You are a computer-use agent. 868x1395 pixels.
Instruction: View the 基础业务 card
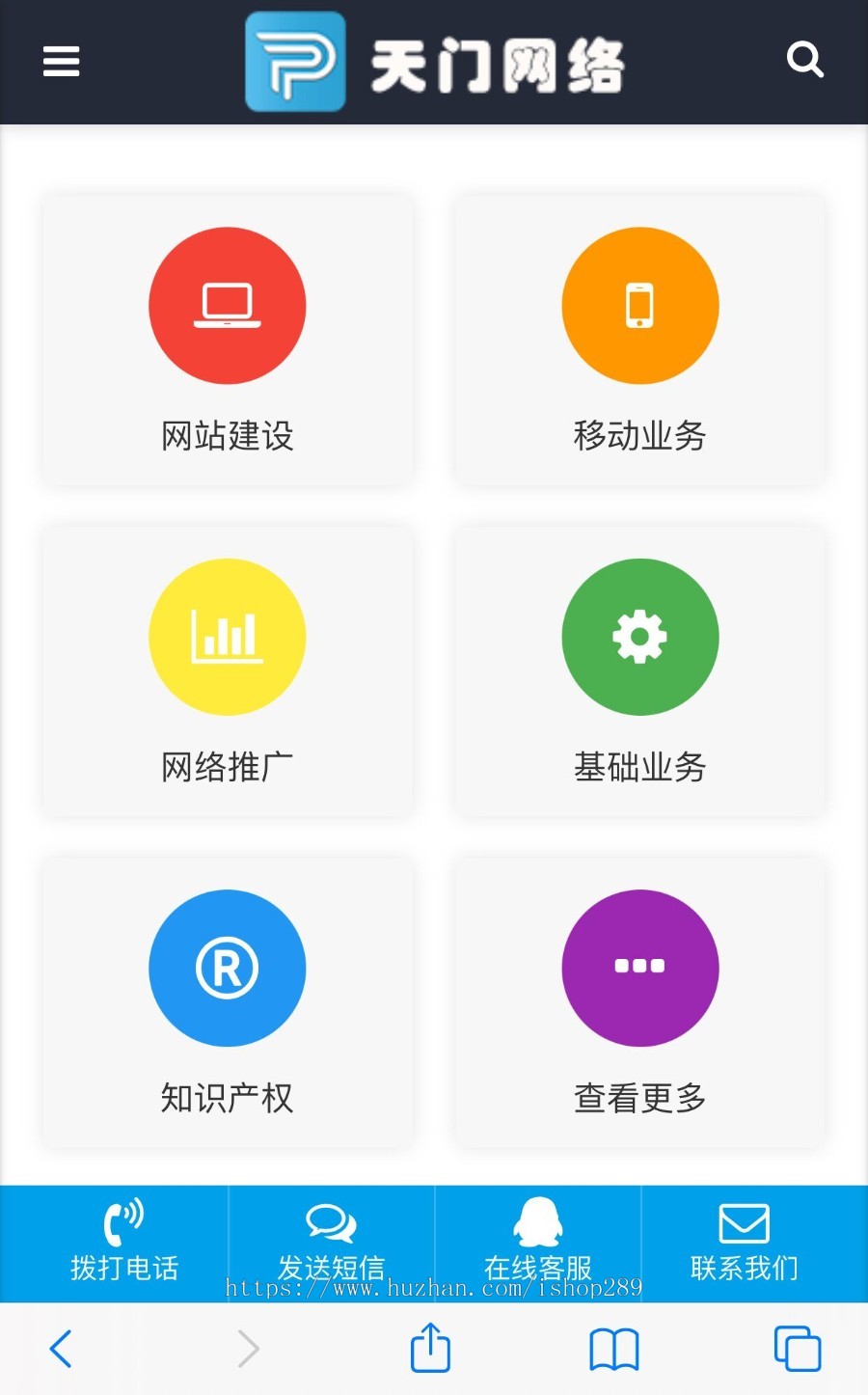[x=640, y=670]
